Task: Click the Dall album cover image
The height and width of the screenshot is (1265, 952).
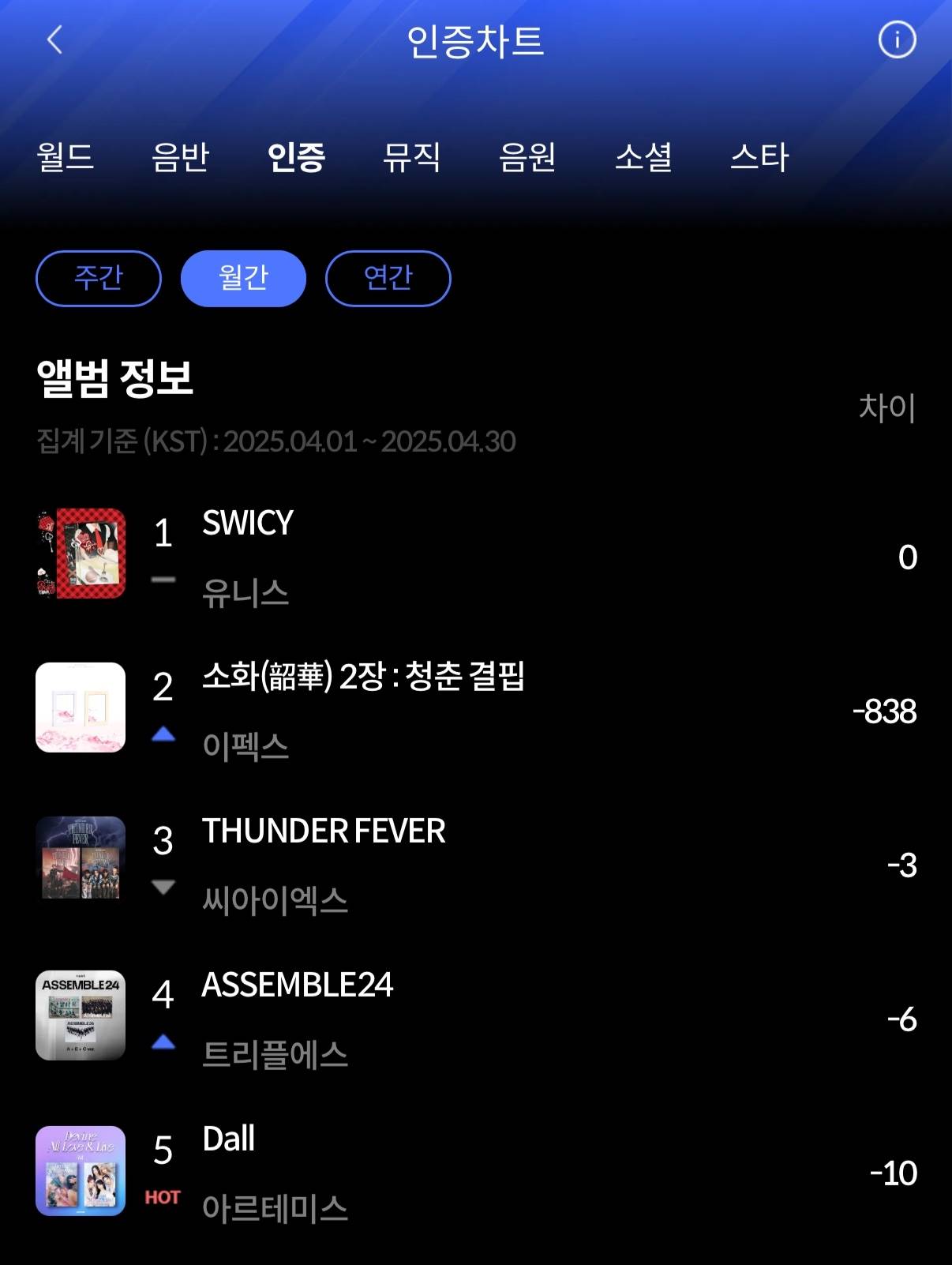Action: point(80,1170)
